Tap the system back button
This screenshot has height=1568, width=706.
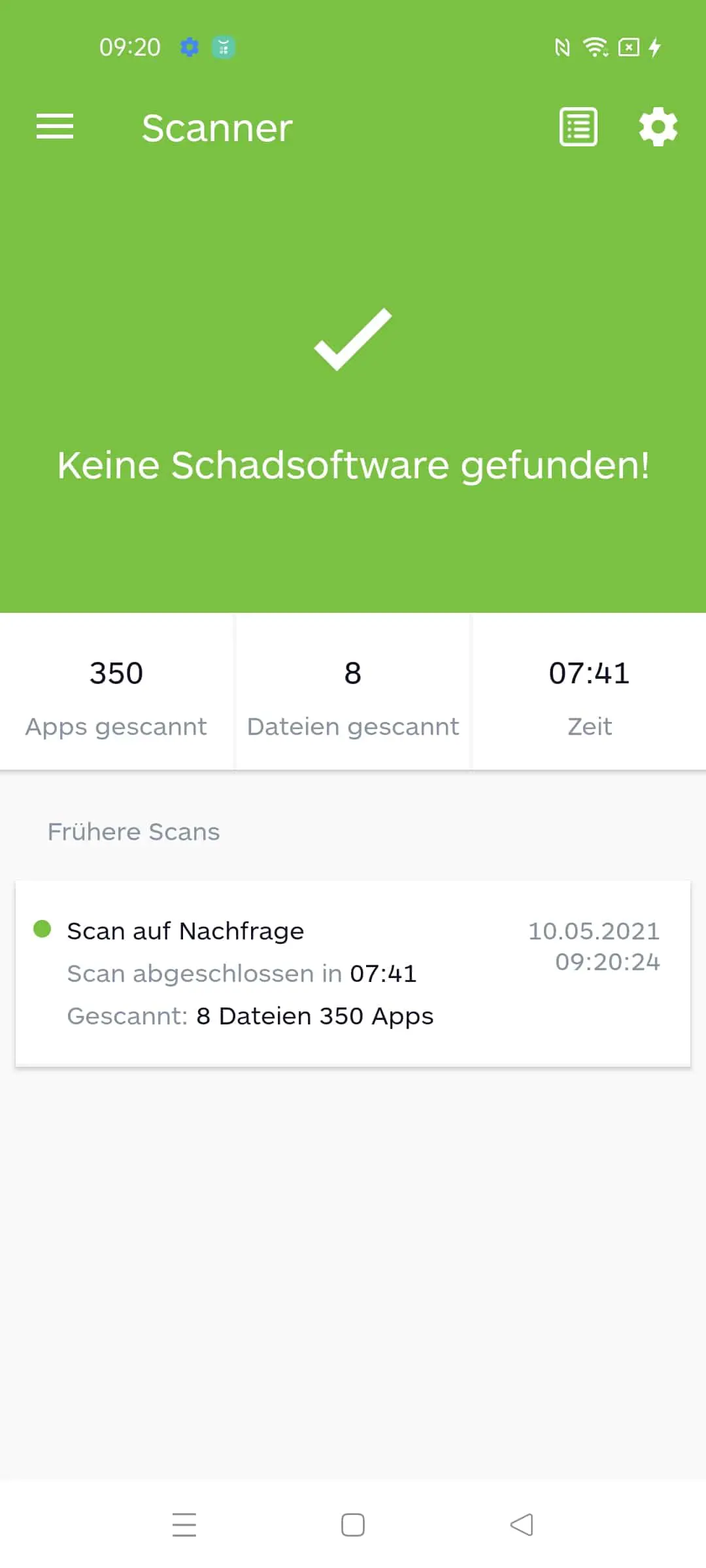[x=522, y=1525]
